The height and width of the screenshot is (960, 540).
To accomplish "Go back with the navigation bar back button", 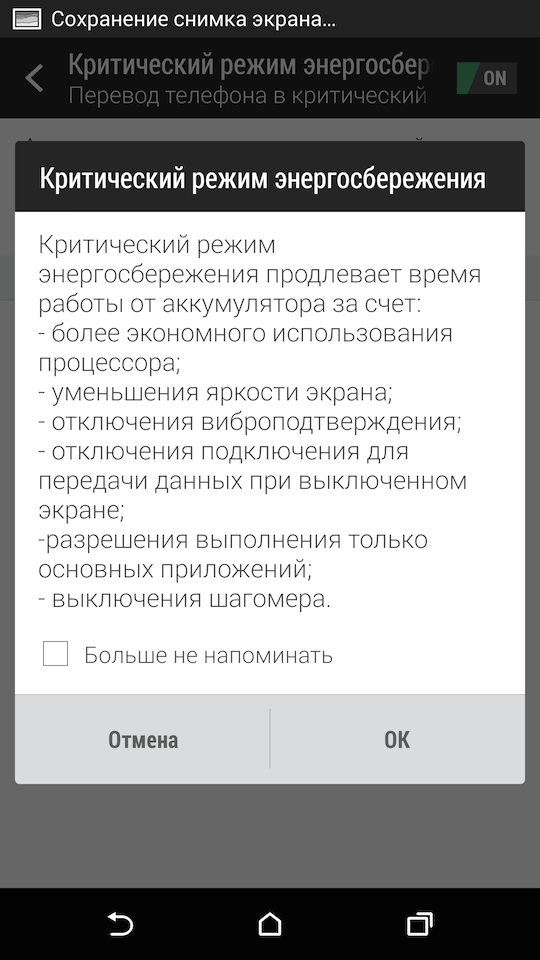I will pyautogui.click(x=120, y=923).
